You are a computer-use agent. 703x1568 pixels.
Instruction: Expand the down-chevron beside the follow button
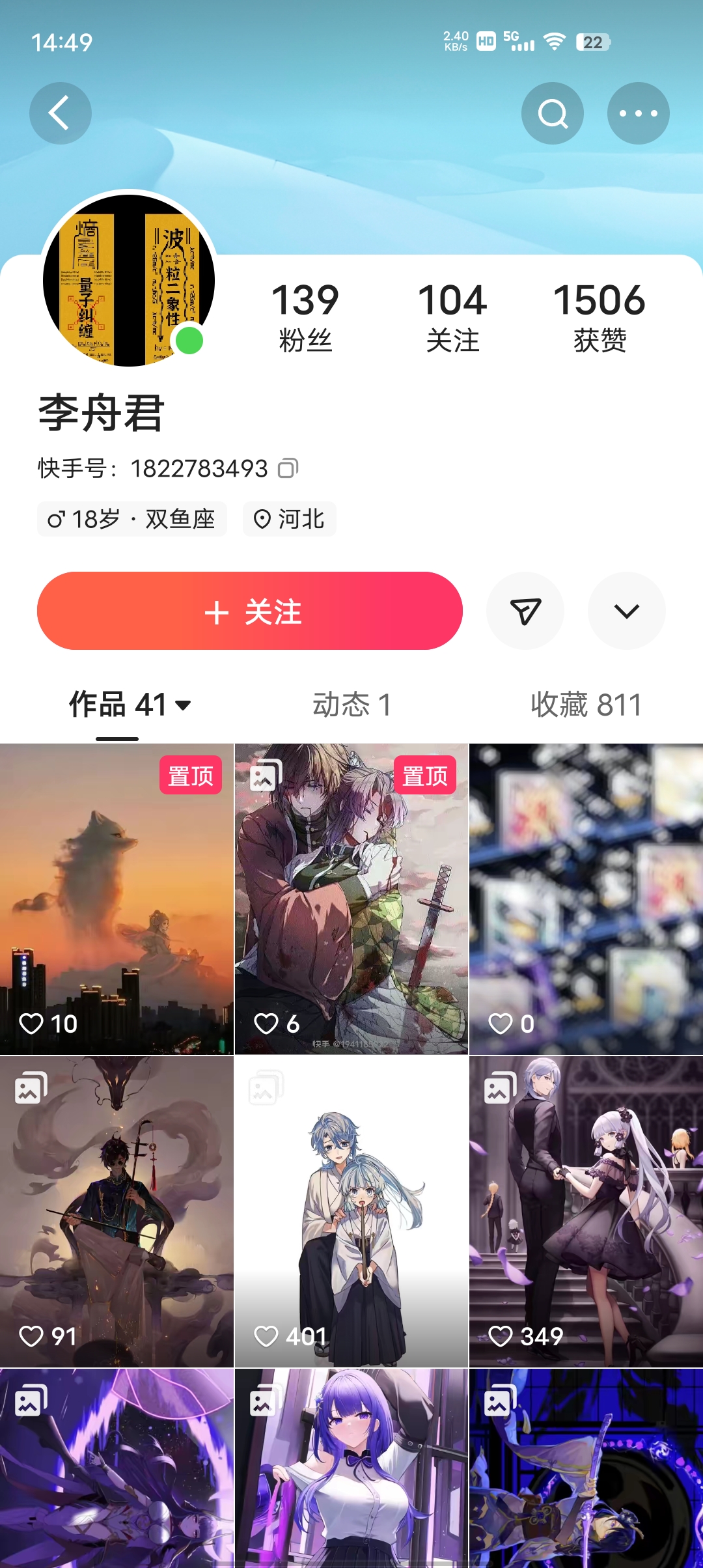point(627,611)
